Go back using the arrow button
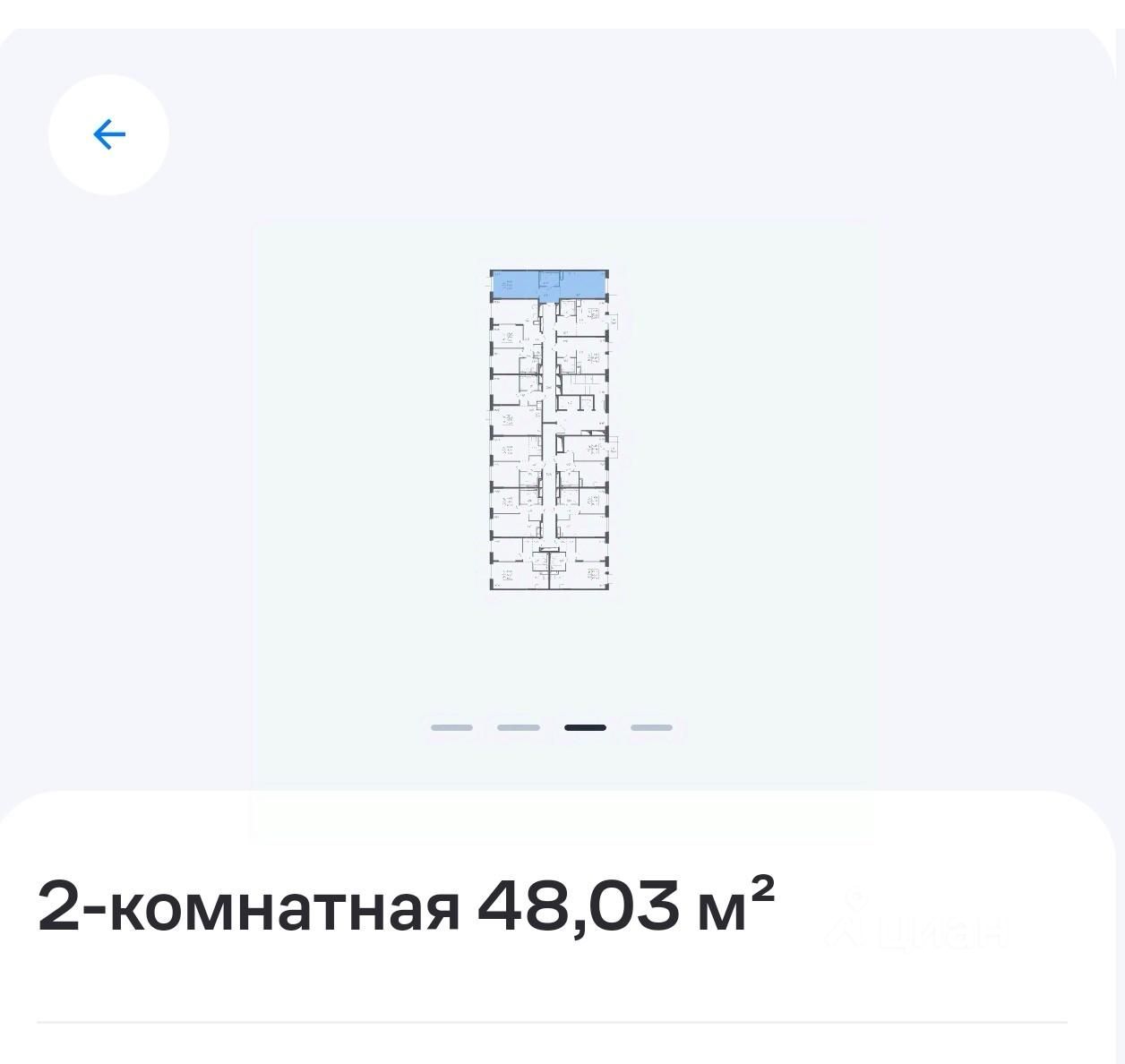The image size is (1125, 1064). point(108,134)
